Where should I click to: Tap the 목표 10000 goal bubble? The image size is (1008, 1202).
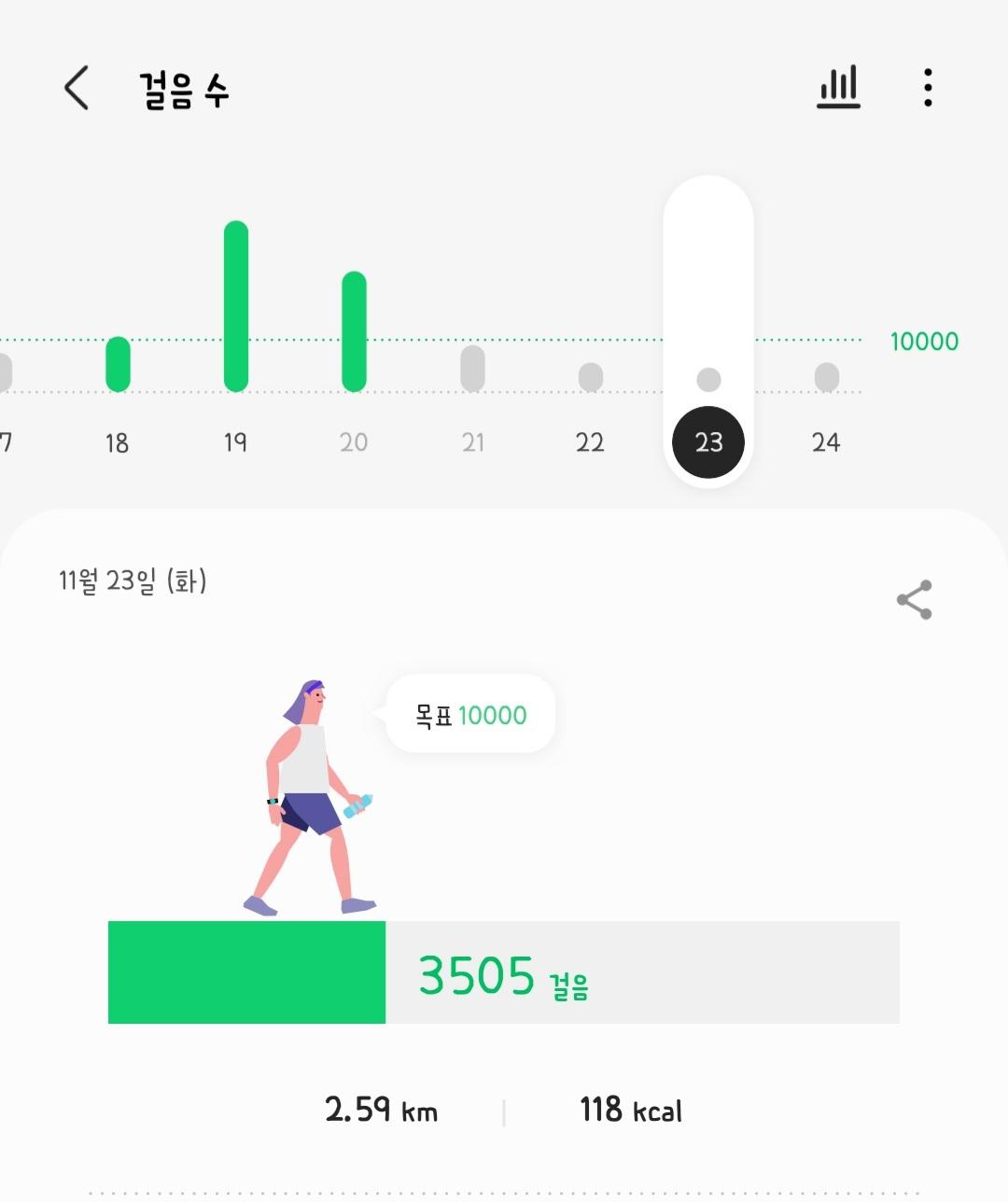pos(471,715)
